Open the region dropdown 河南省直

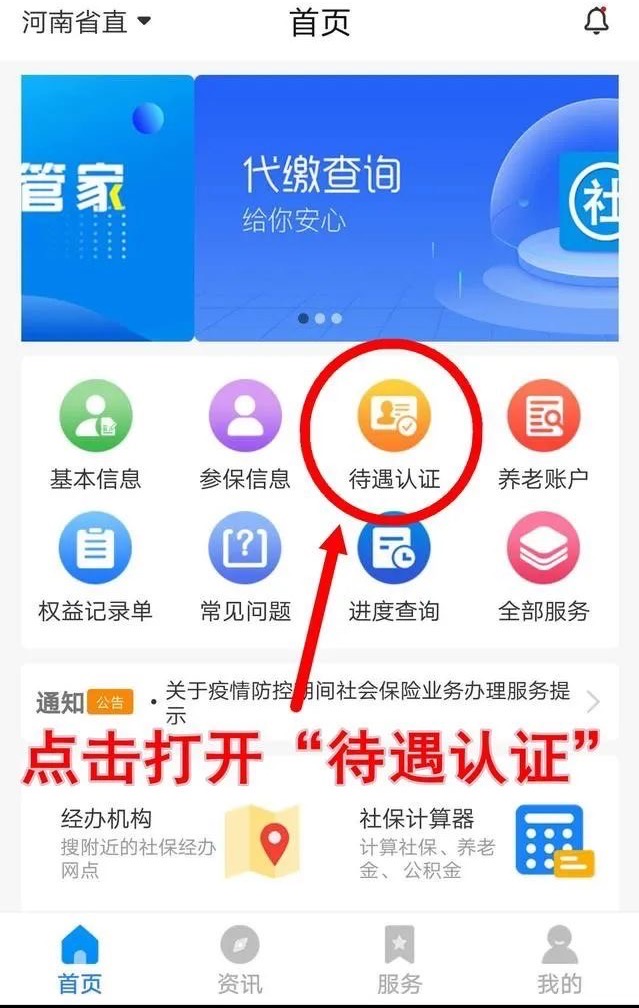[x=86, y=22]
